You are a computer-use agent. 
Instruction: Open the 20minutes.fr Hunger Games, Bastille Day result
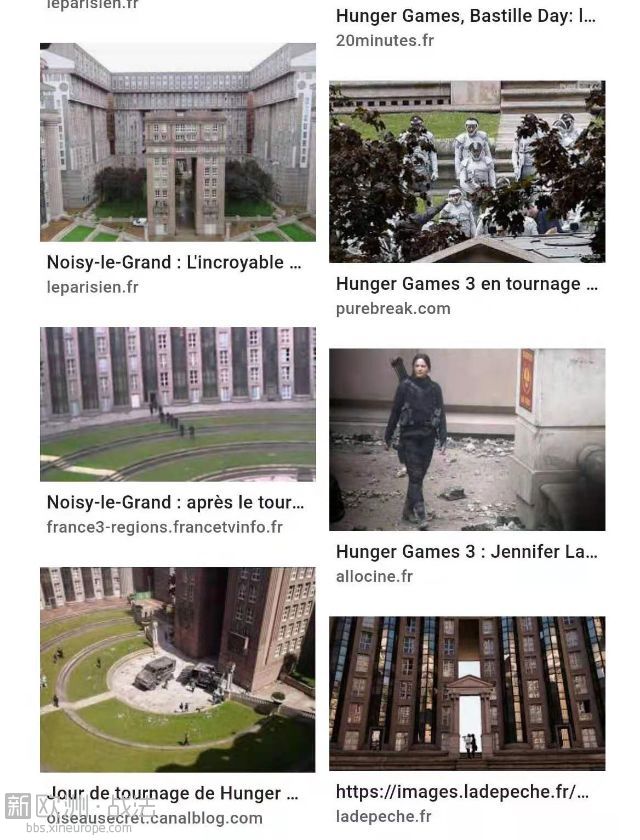[465, 17]
